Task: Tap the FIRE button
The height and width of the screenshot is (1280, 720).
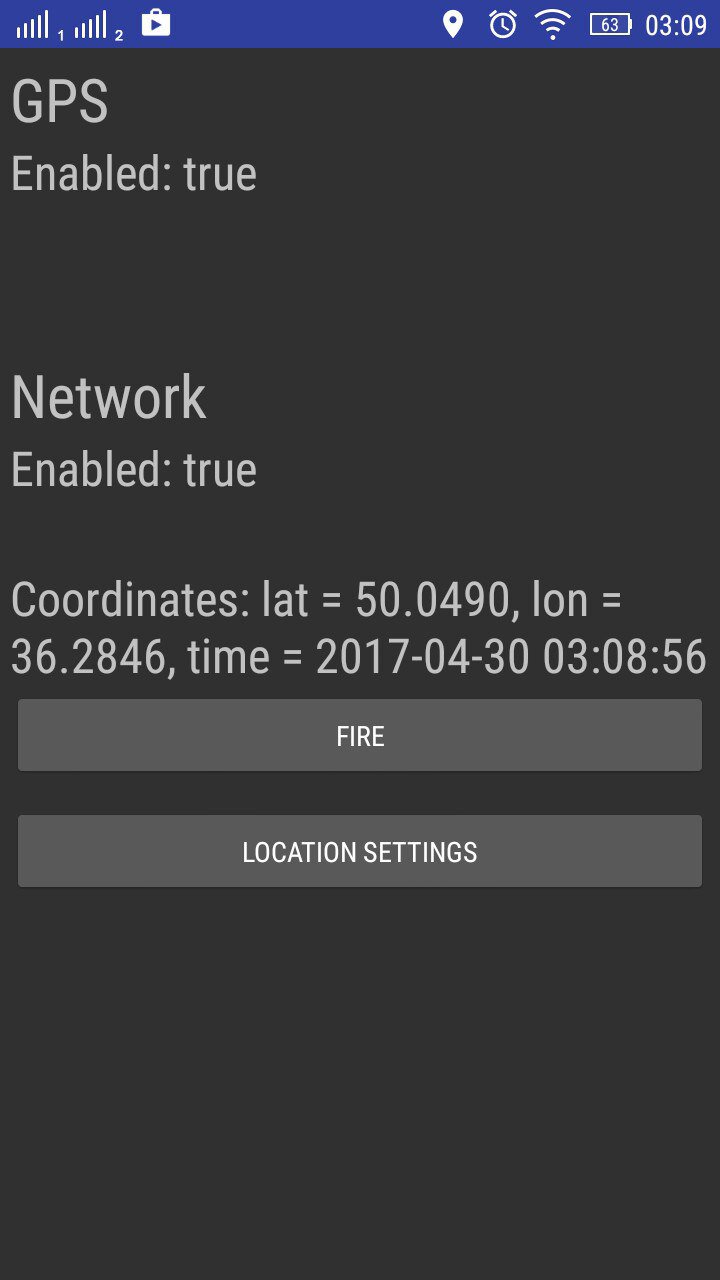Action: pos(360,736)
